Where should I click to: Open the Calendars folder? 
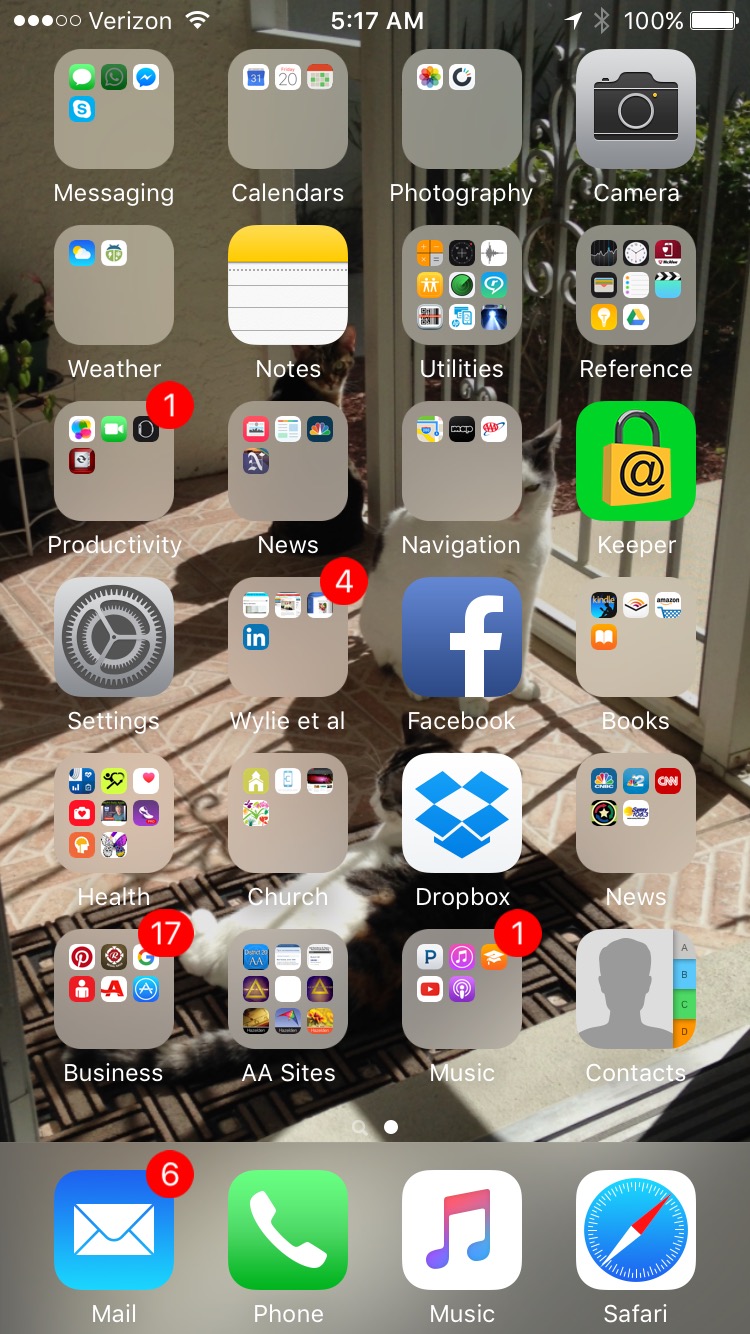pos(288,109)
